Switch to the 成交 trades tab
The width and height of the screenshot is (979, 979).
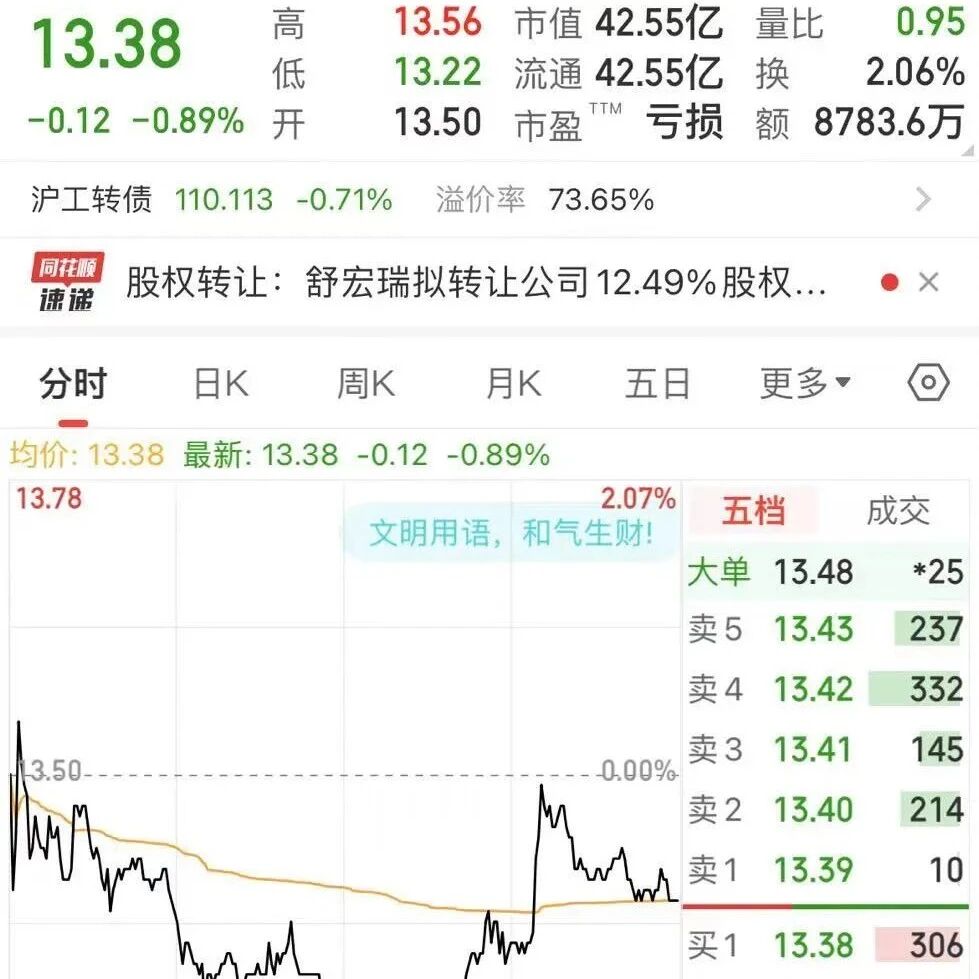[898, 511]
